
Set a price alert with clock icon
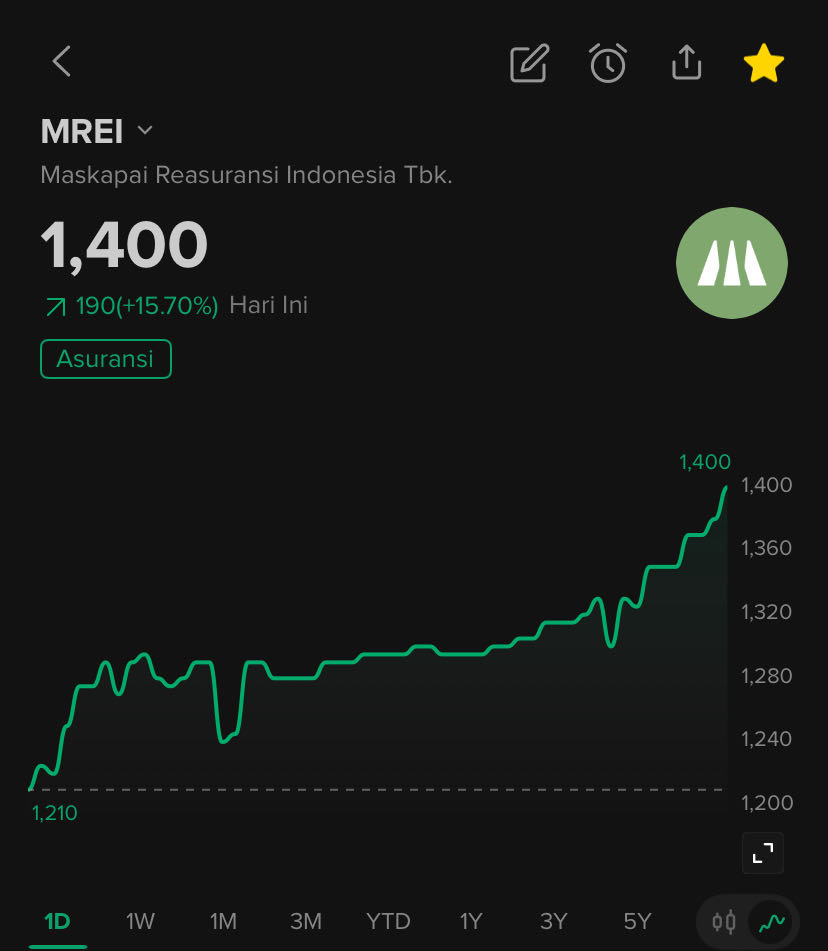click(608, 63)
